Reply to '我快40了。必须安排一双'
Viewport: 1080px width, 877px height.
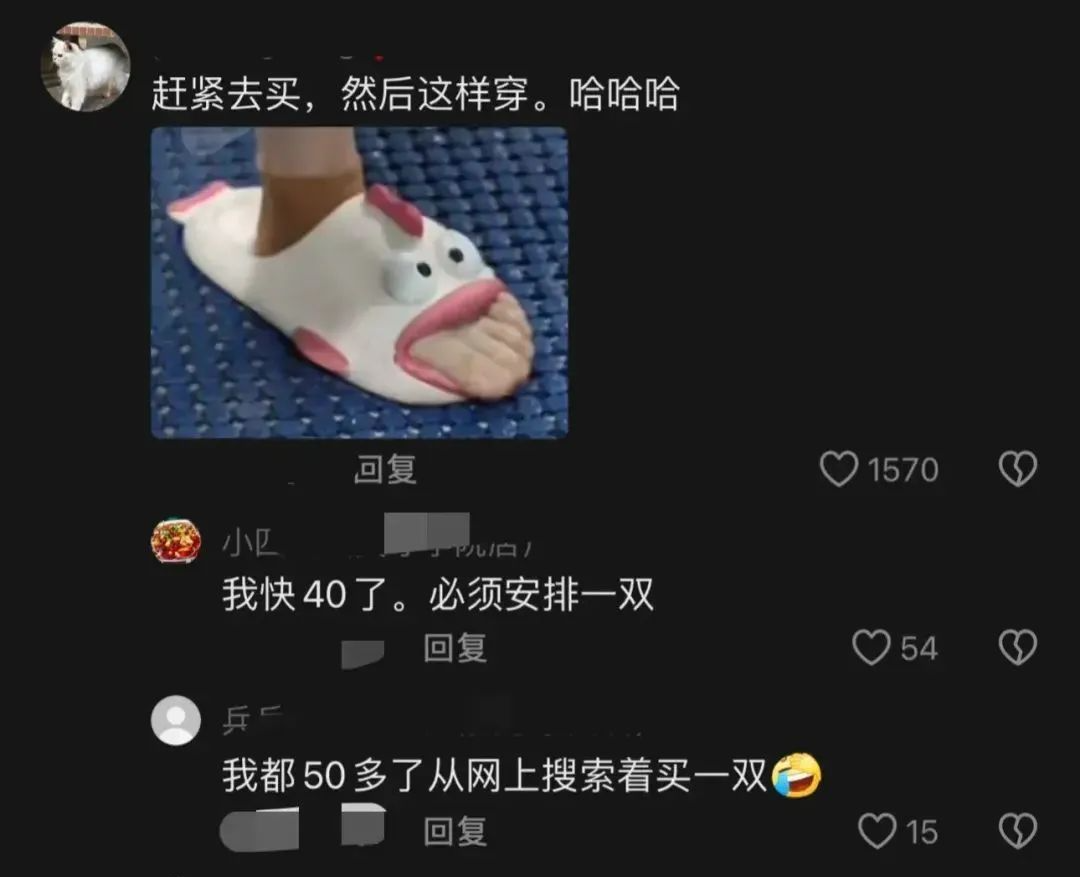pyautogui.click(x=455, y=648)
